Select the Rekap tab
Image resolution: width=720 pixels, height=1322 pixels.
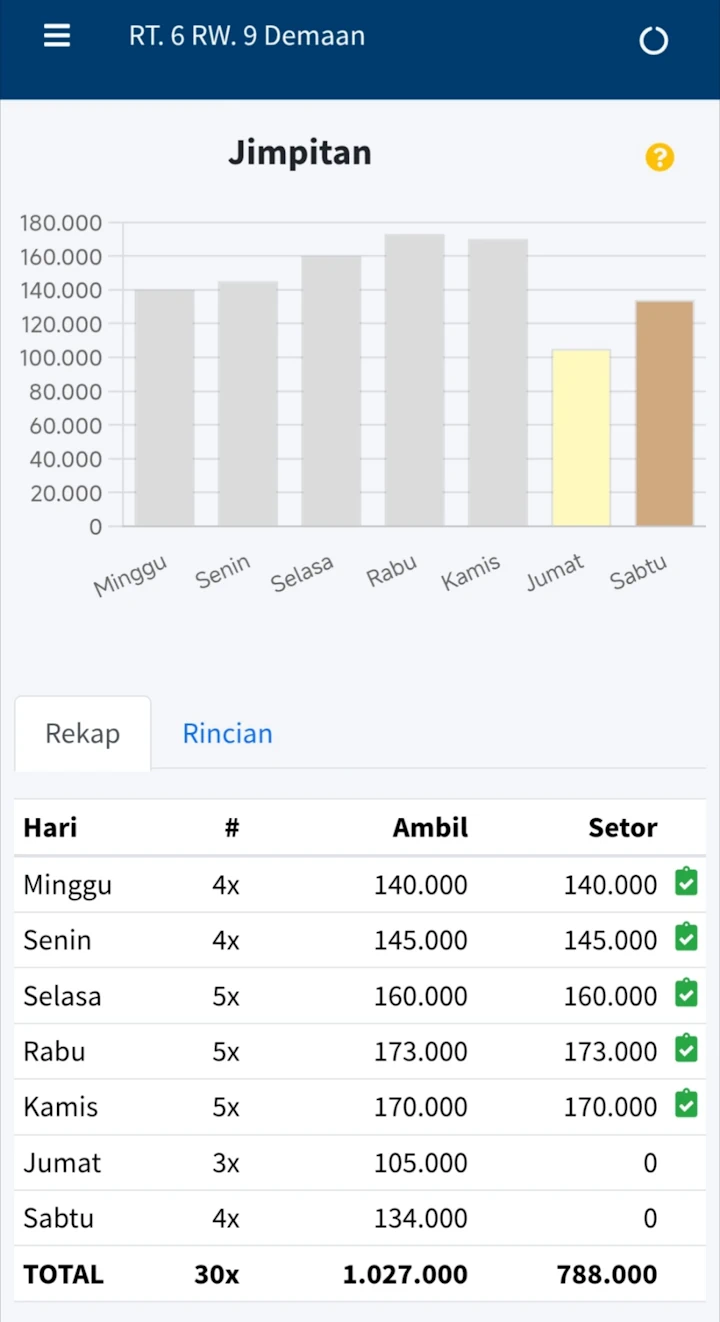82,733
